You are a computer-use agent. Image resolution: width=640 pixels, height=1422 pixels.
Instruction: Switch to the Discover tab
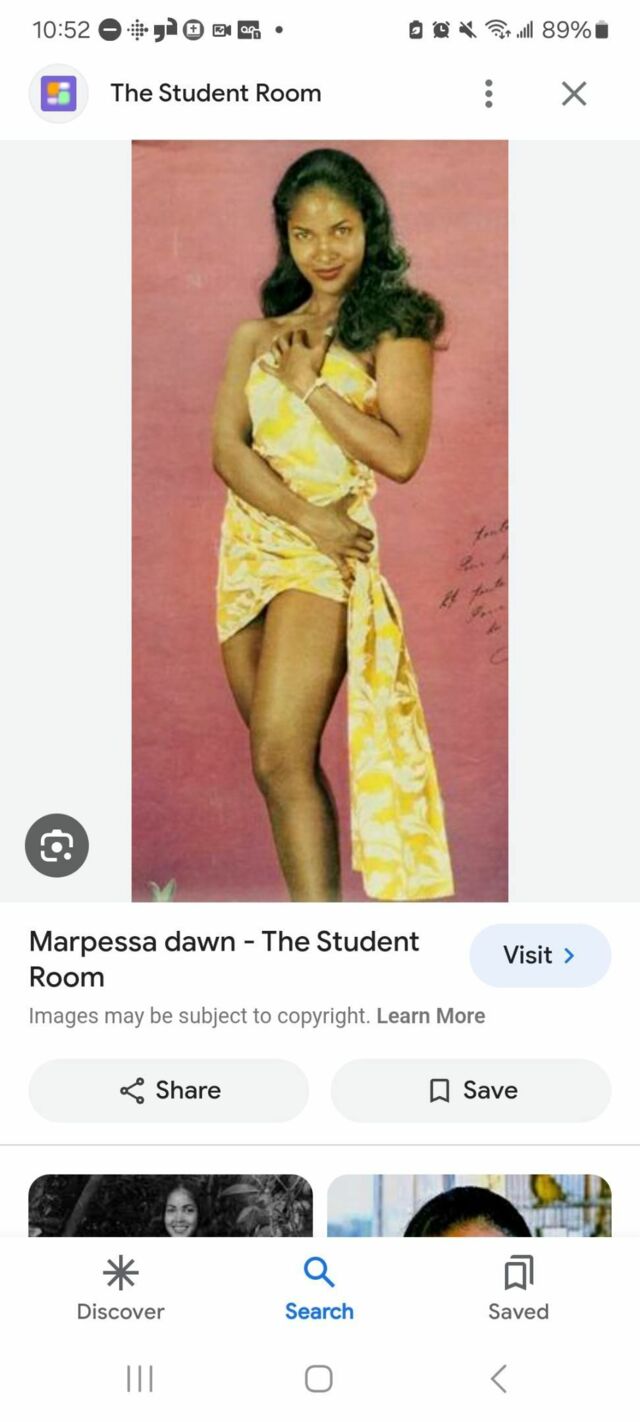pos(120,1289)
